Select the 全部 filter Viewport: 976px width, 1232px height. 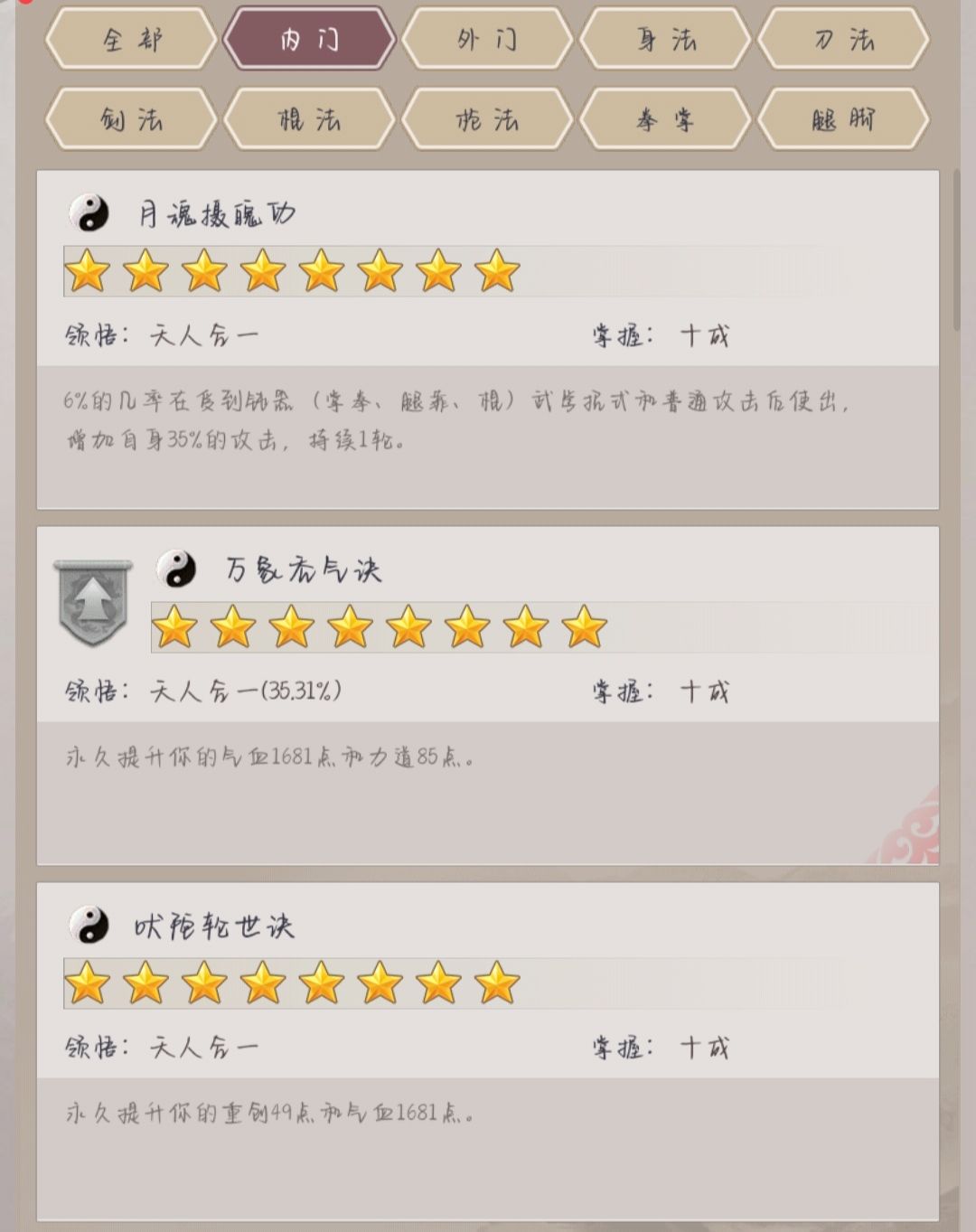pyautogui.click(x=131, y=40)
